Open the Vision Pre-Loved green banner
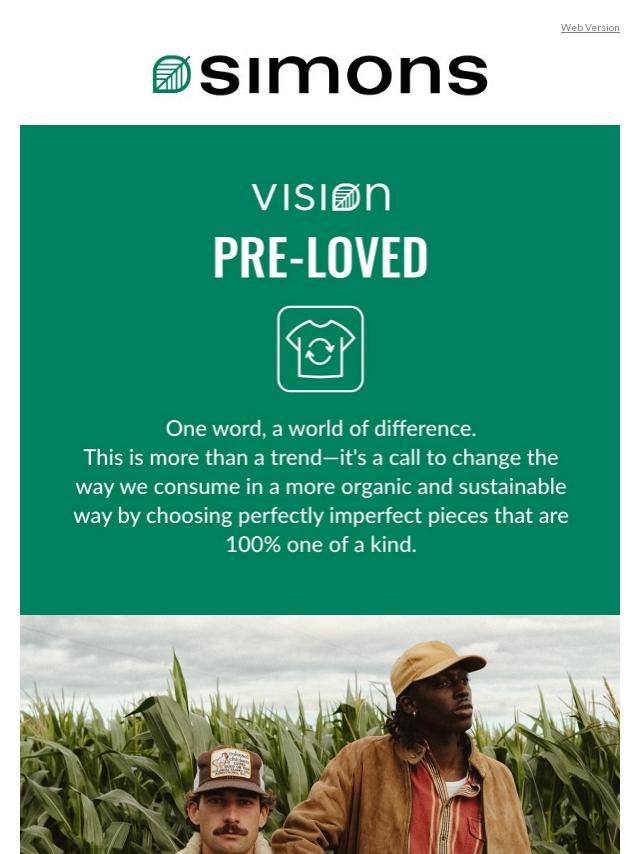 pos(320,368)
